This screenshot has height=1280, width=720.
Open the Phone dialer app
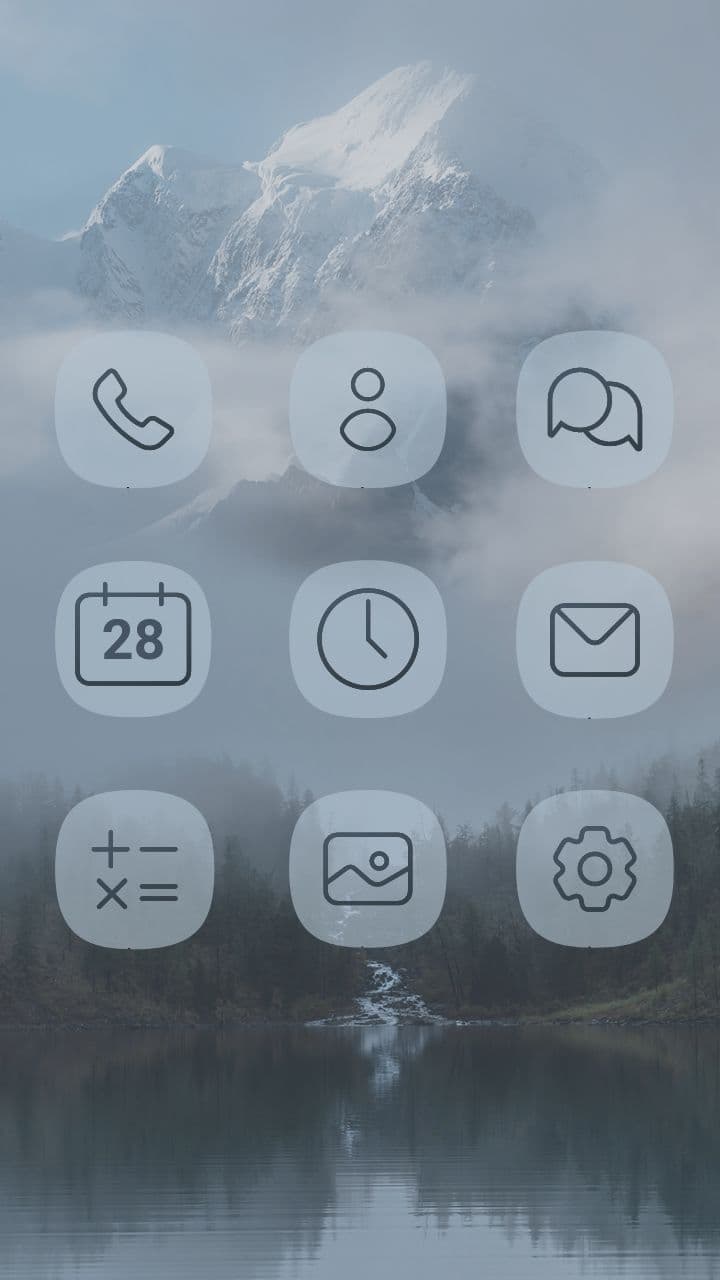pyautogui.click(x=133, y=410)
